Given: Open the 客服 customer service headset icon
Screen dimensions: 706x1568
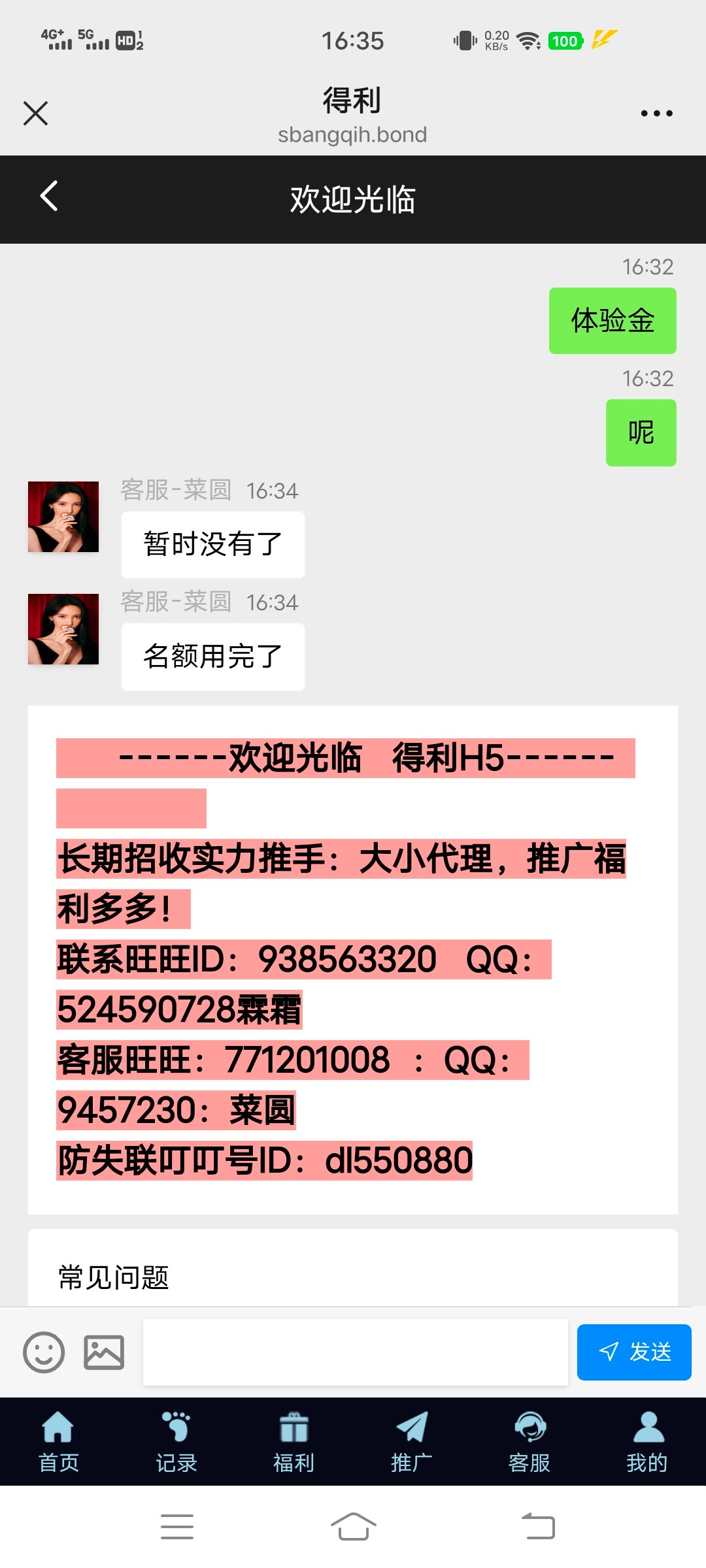Looking at the screenshot, I should pyautogui.click(x=531, y=1428).
